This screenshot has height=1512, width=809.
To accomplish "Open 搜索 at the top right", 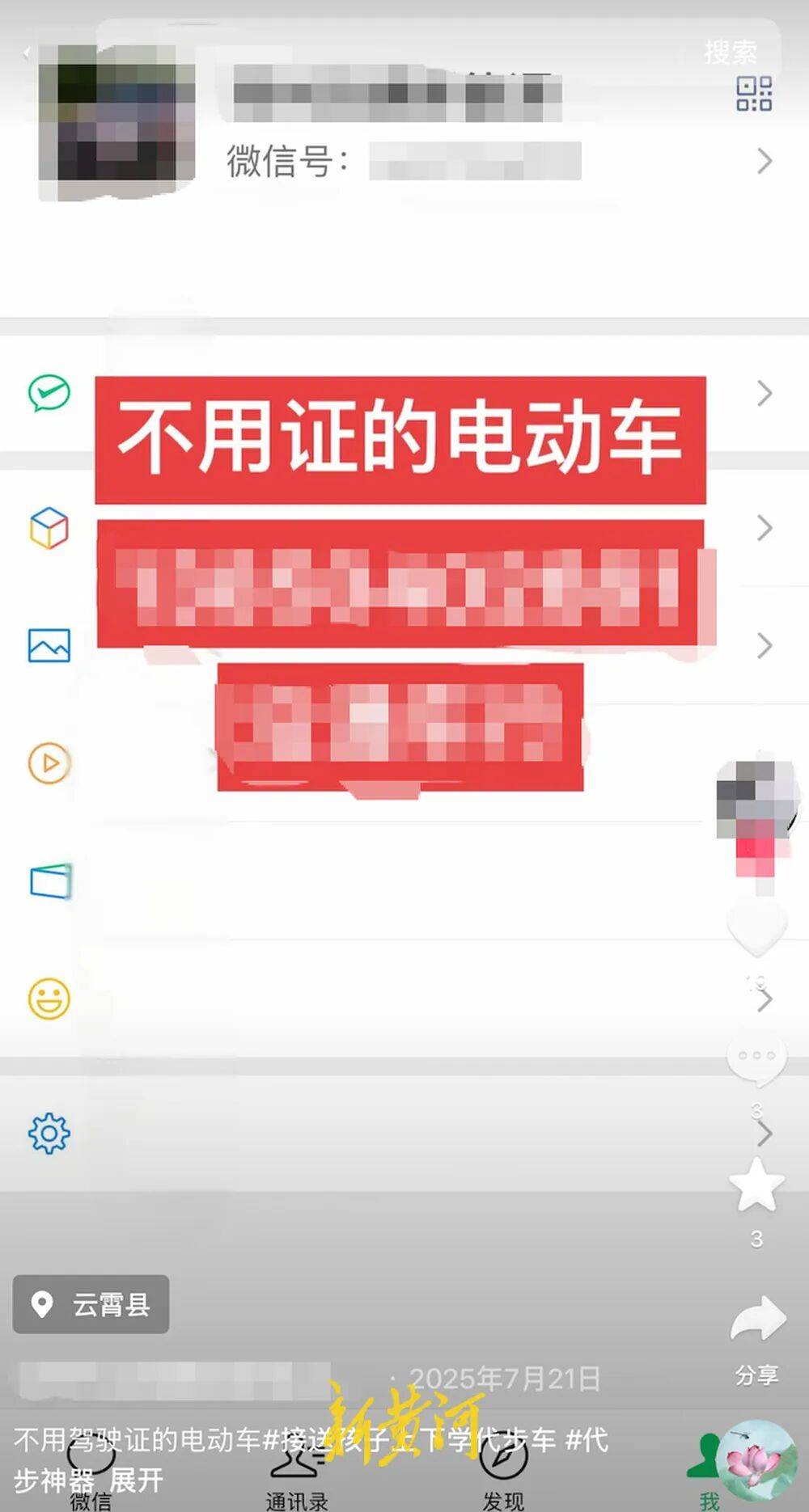I will coord(730,53).
